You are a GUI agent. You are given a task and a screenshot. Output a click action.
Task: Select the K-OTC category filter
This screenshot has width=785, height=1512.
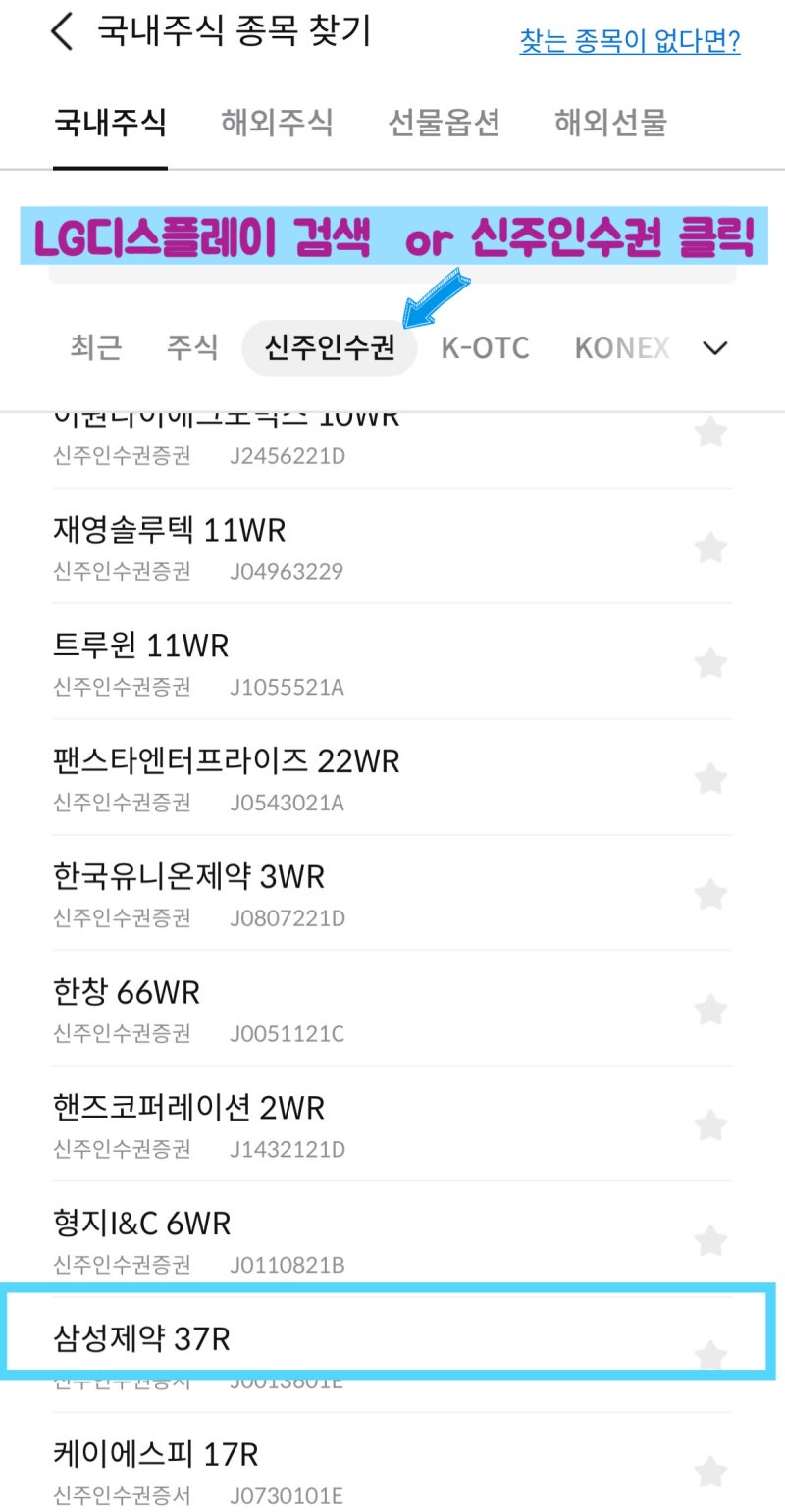[486, 347]
